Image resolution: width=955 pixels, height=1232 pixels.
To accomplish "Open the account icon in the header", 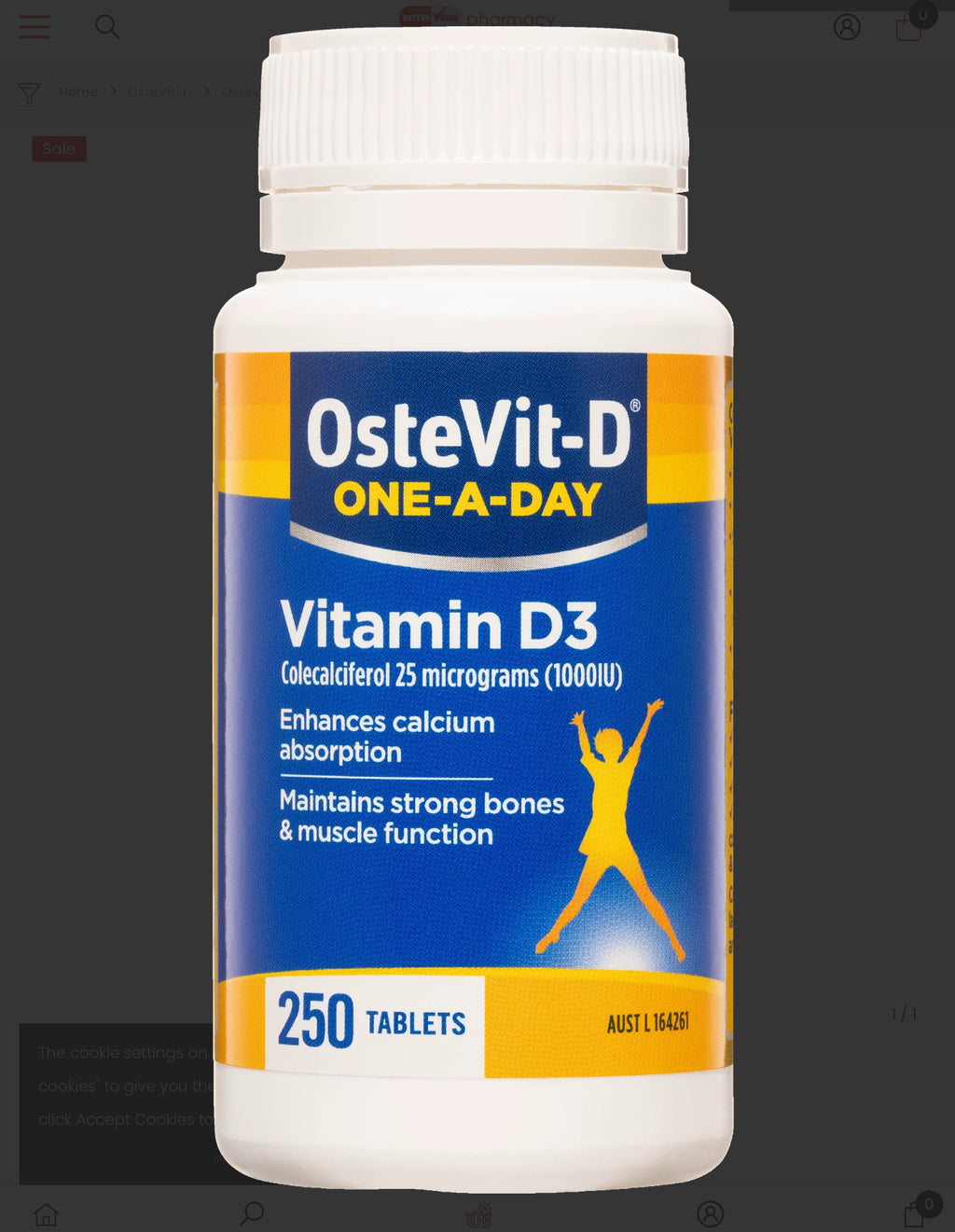I will [x=847, y=27].
